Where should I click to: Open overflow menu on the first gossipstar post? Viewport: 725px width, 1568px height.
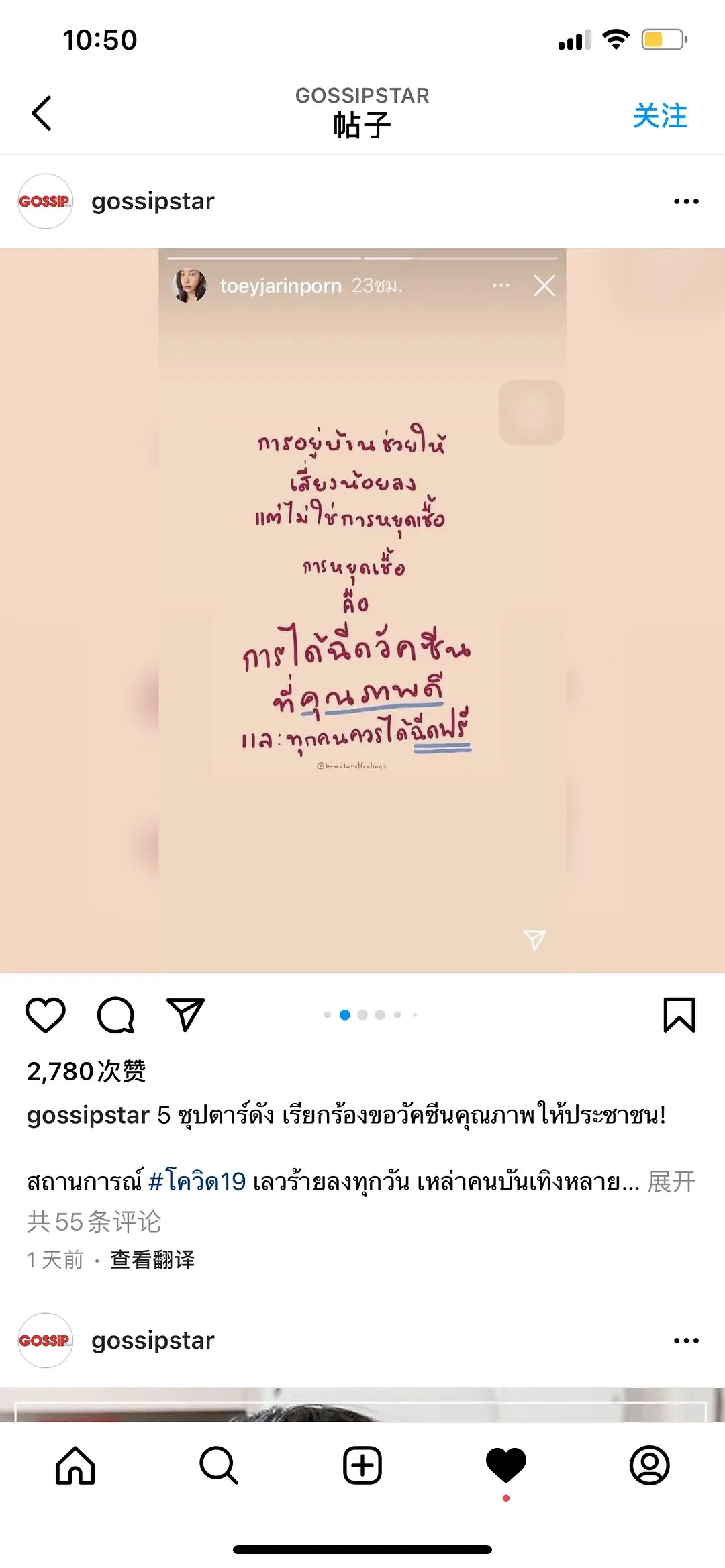tap(686, 201)
